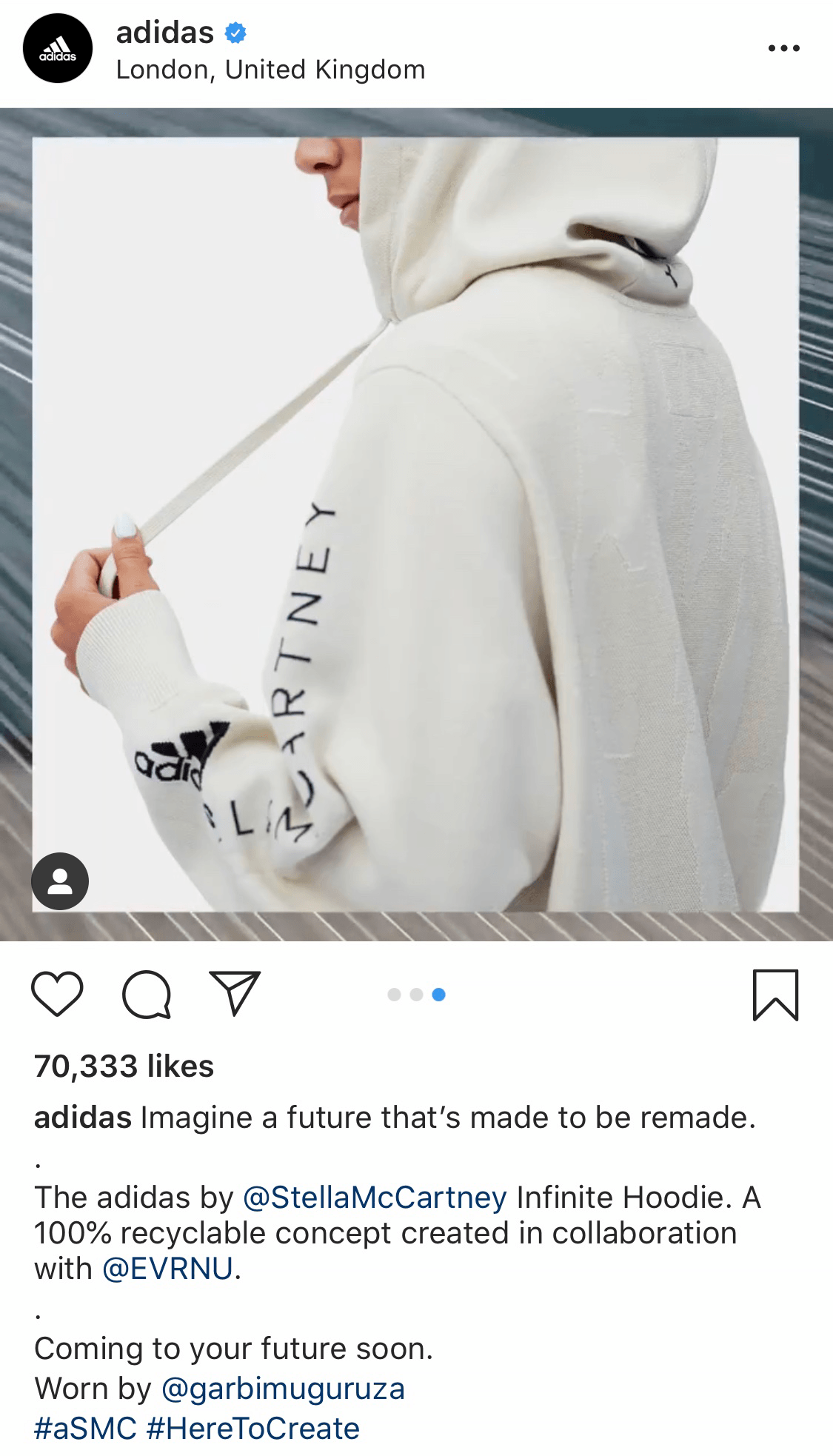
Task: Open comments on this post
Action: 147,994
